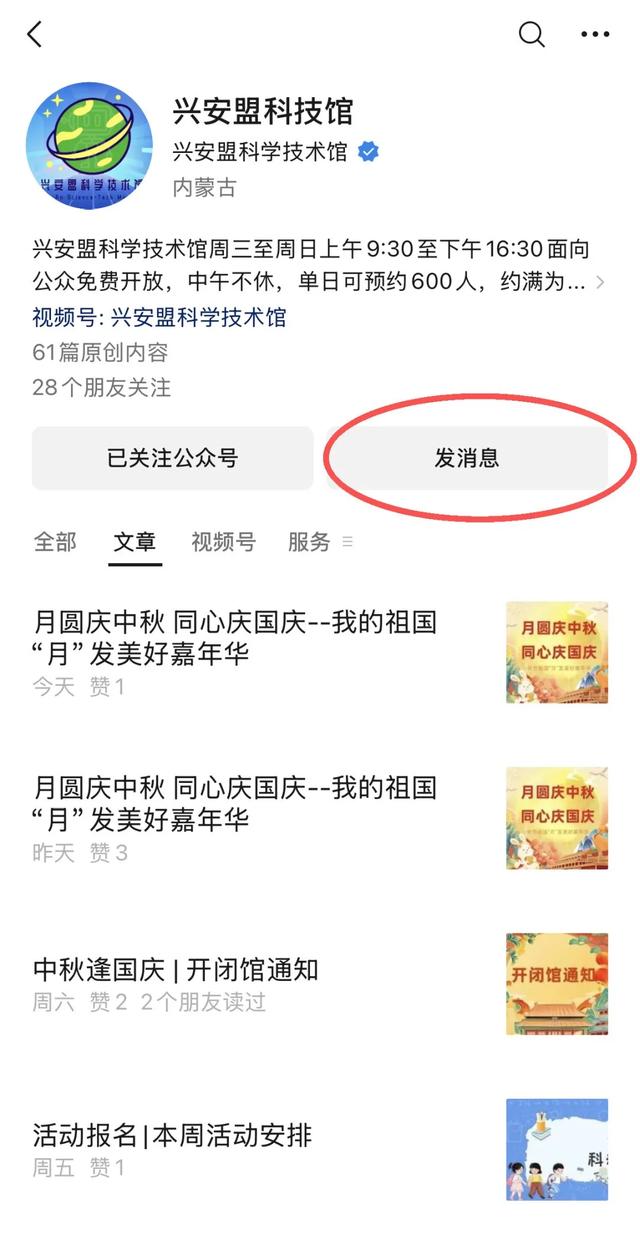Open yesterday's 月圆庆中秋 article with 赞3
Image resolution: width=640 pixels, height=1247 pixels.
pyautogui.click(x=236, y=804)
